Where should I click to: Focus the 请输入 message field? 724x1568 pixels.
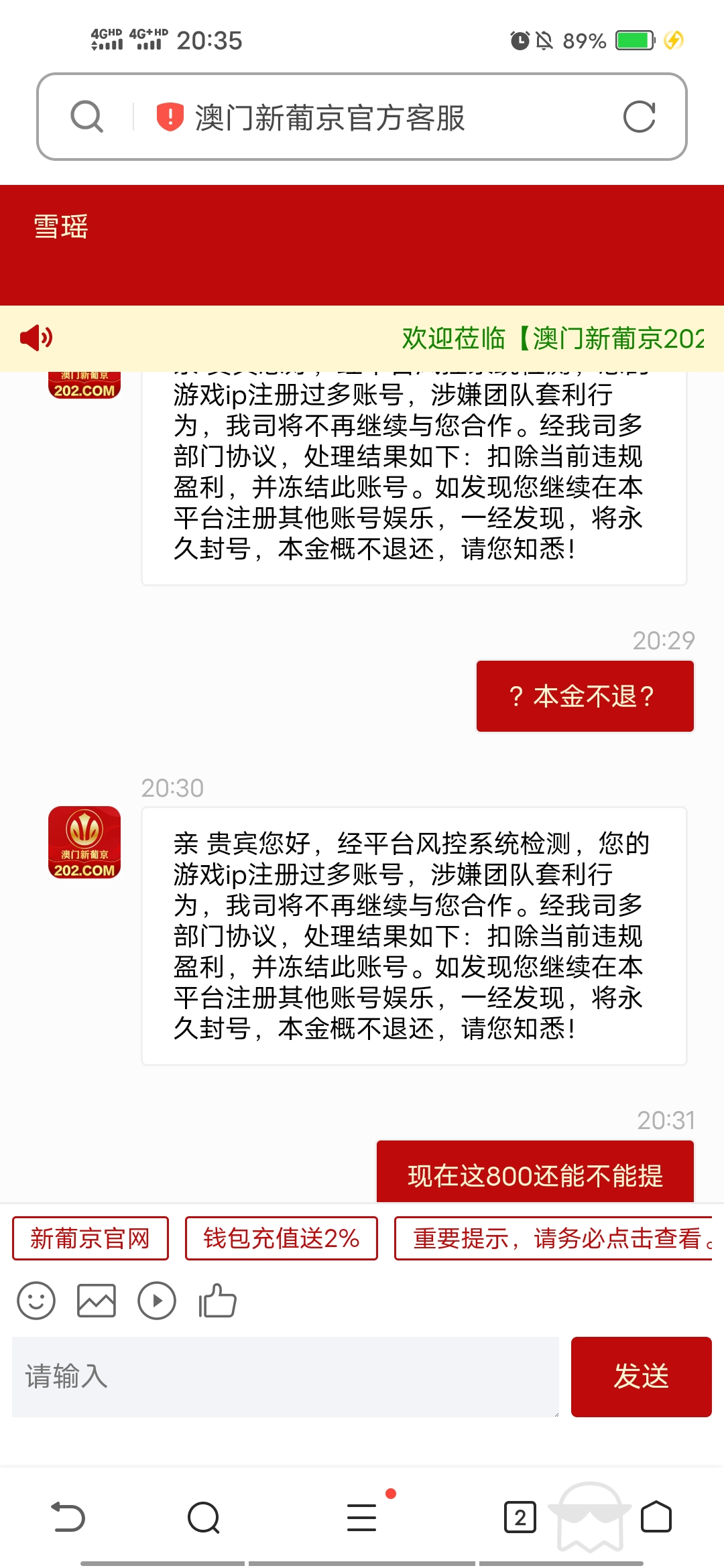(286, 1376)
